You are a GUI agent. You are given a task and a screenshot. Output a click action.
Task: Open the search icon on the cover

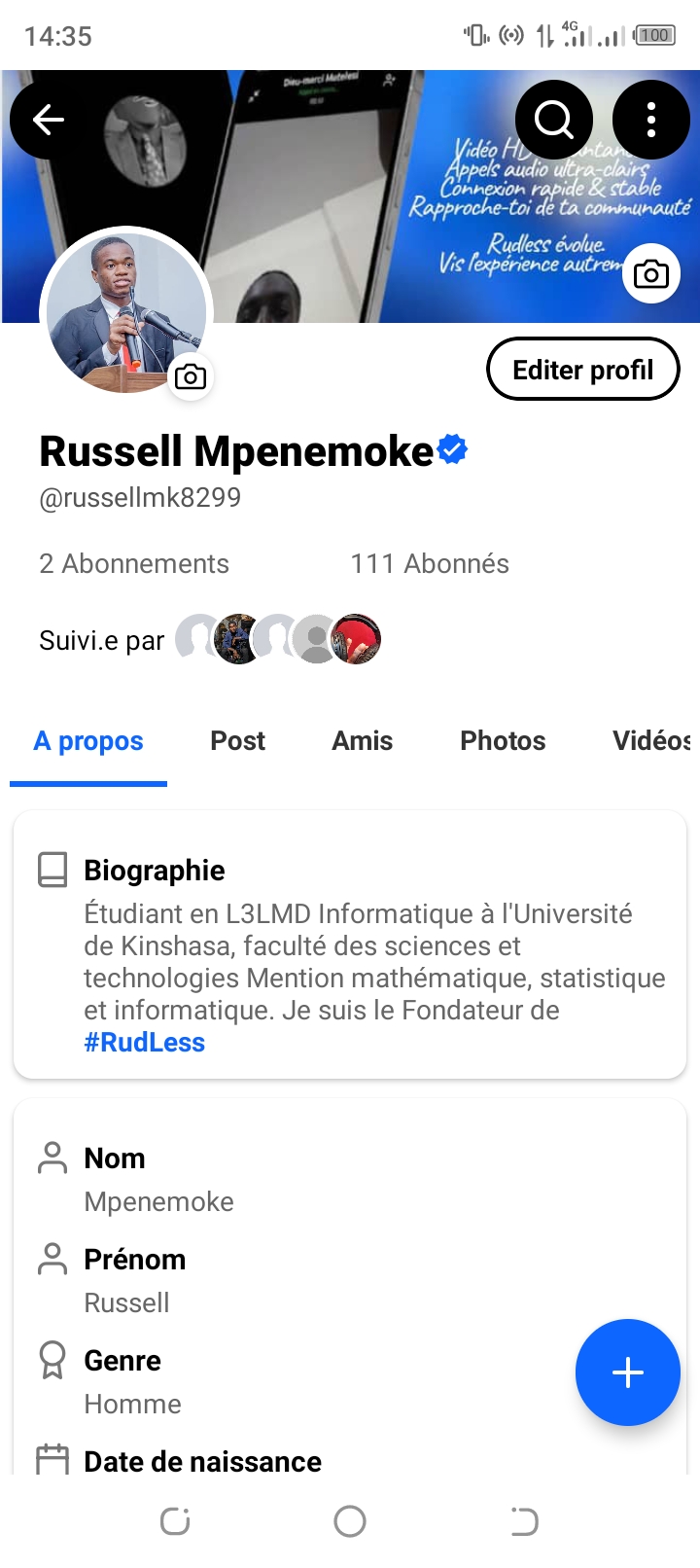[553, 120]
